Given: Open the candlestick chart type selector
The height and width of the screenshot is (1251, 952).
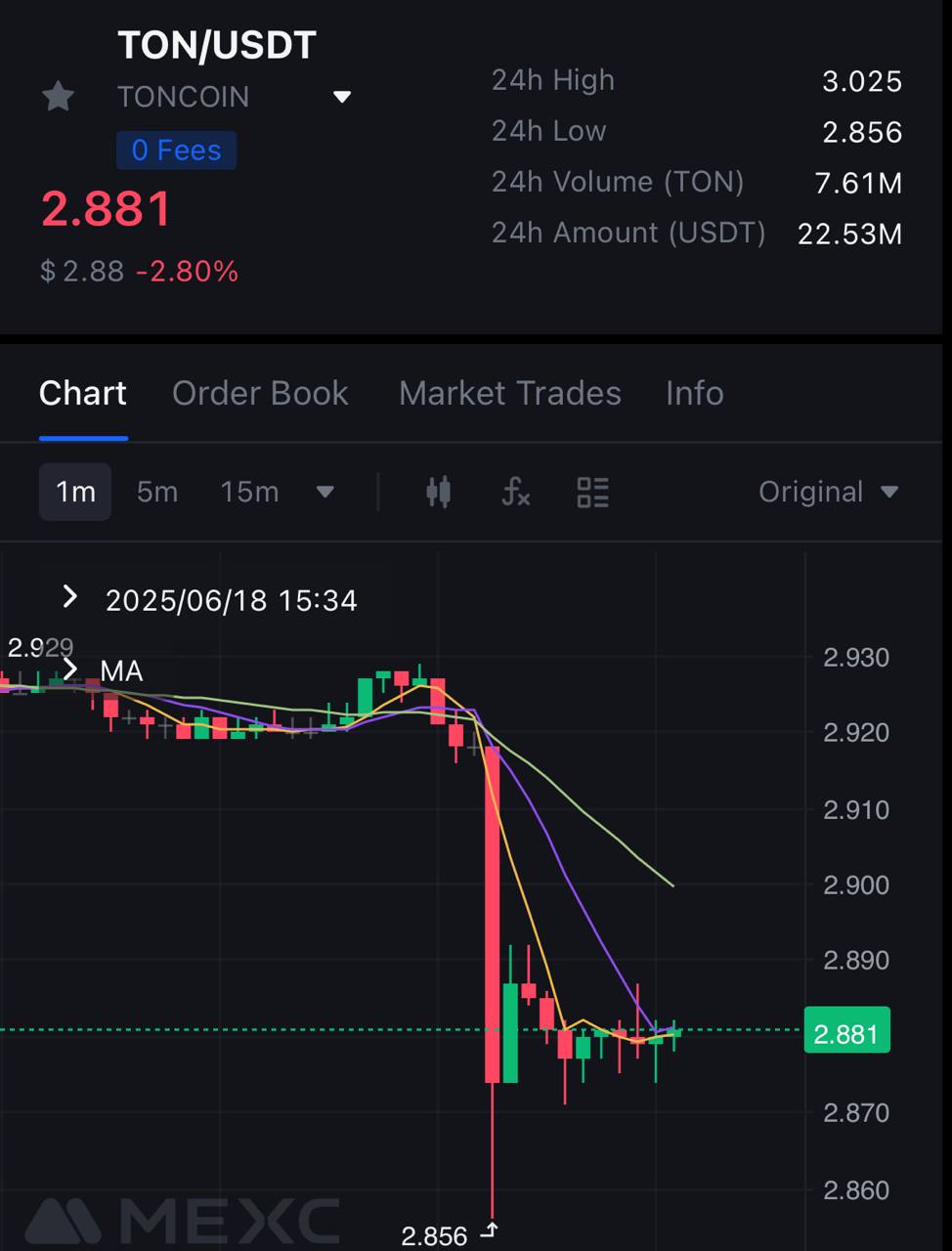Looking at the screenshot, I should tap(438, 492).
